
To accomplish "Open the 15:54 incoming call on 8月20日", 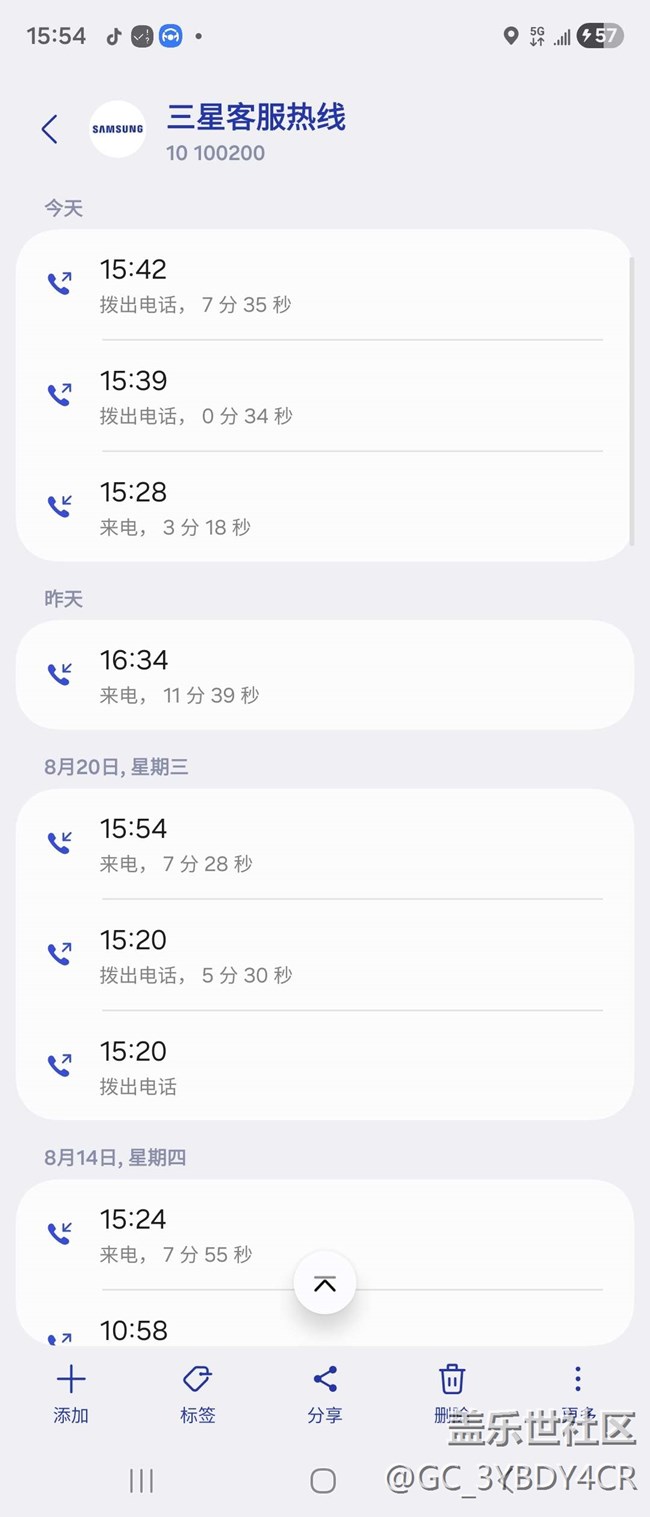I will 324,844.
